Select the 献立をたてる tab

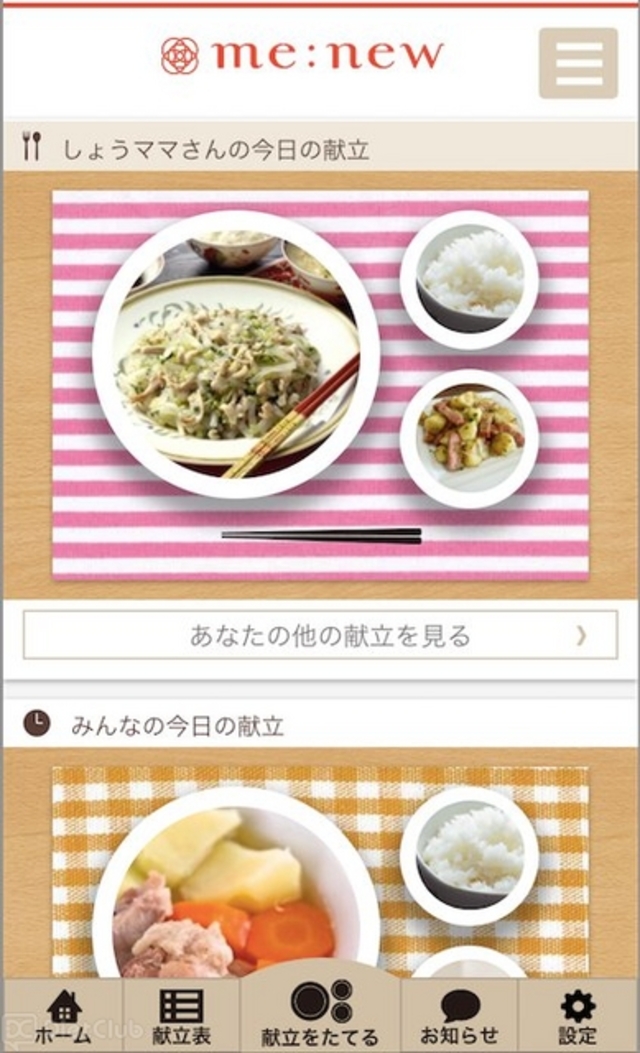(x=320, y=1013)
